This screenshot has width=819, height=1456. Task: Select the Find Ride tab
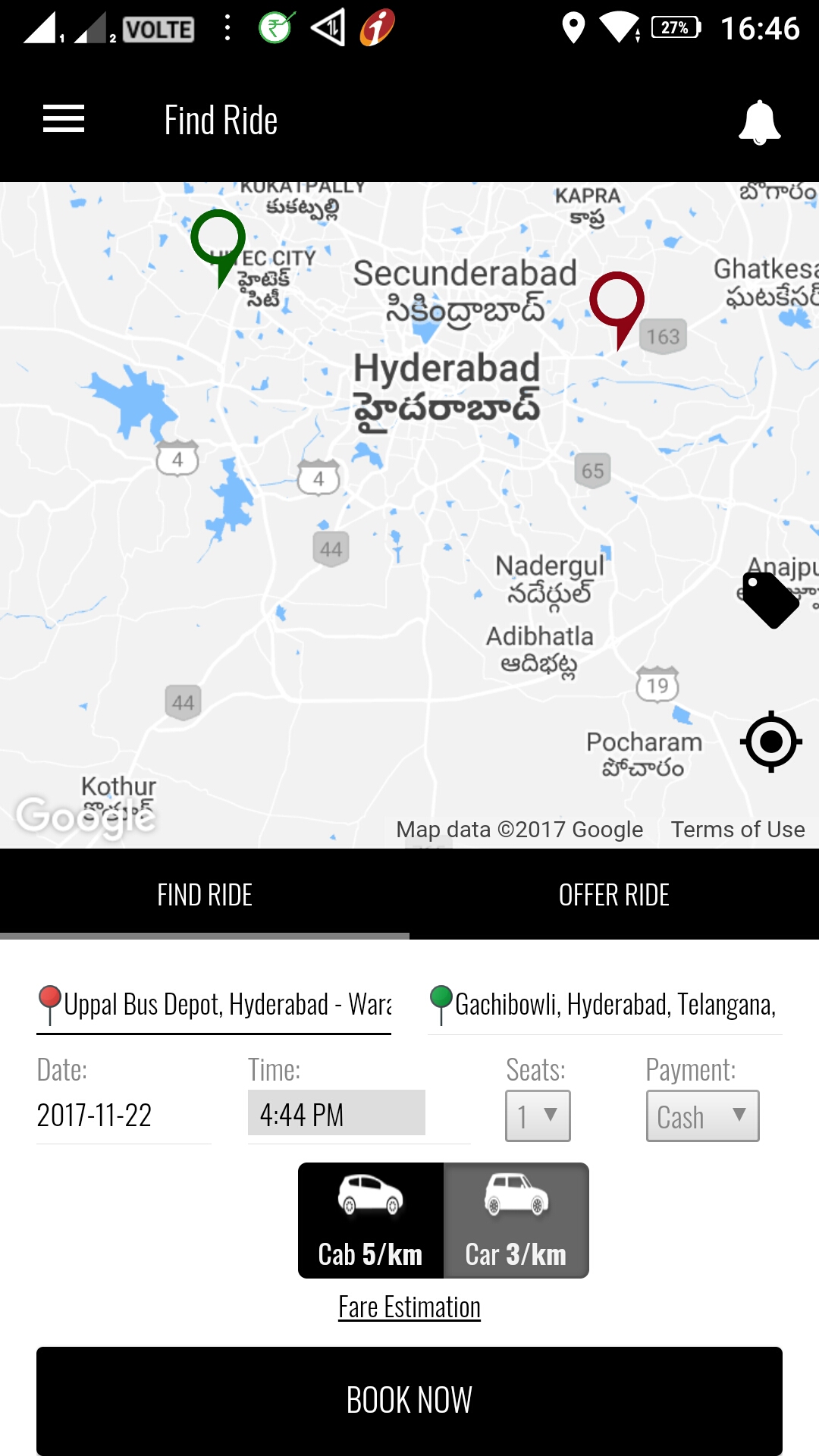coord(205,895)
